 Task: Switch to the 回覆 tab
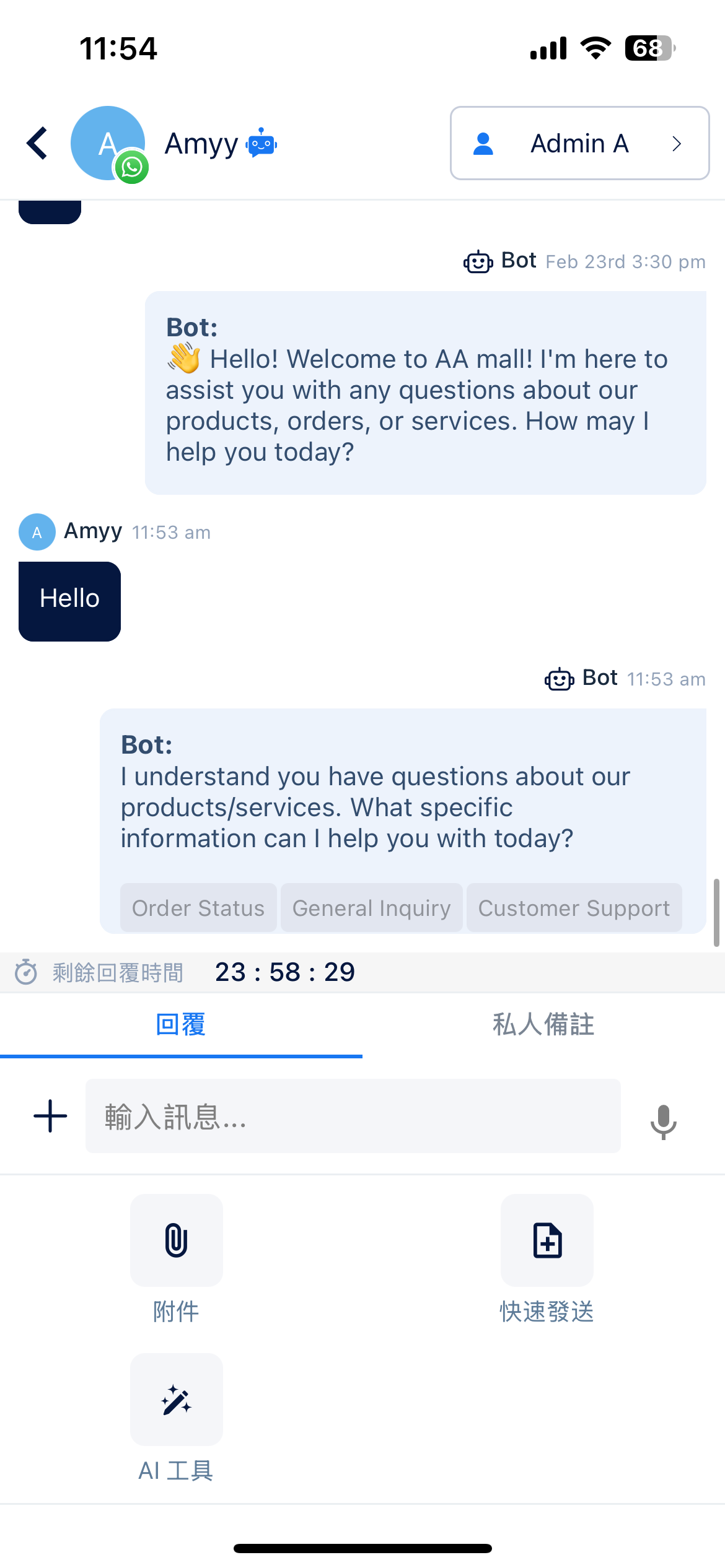point(180,1025)
